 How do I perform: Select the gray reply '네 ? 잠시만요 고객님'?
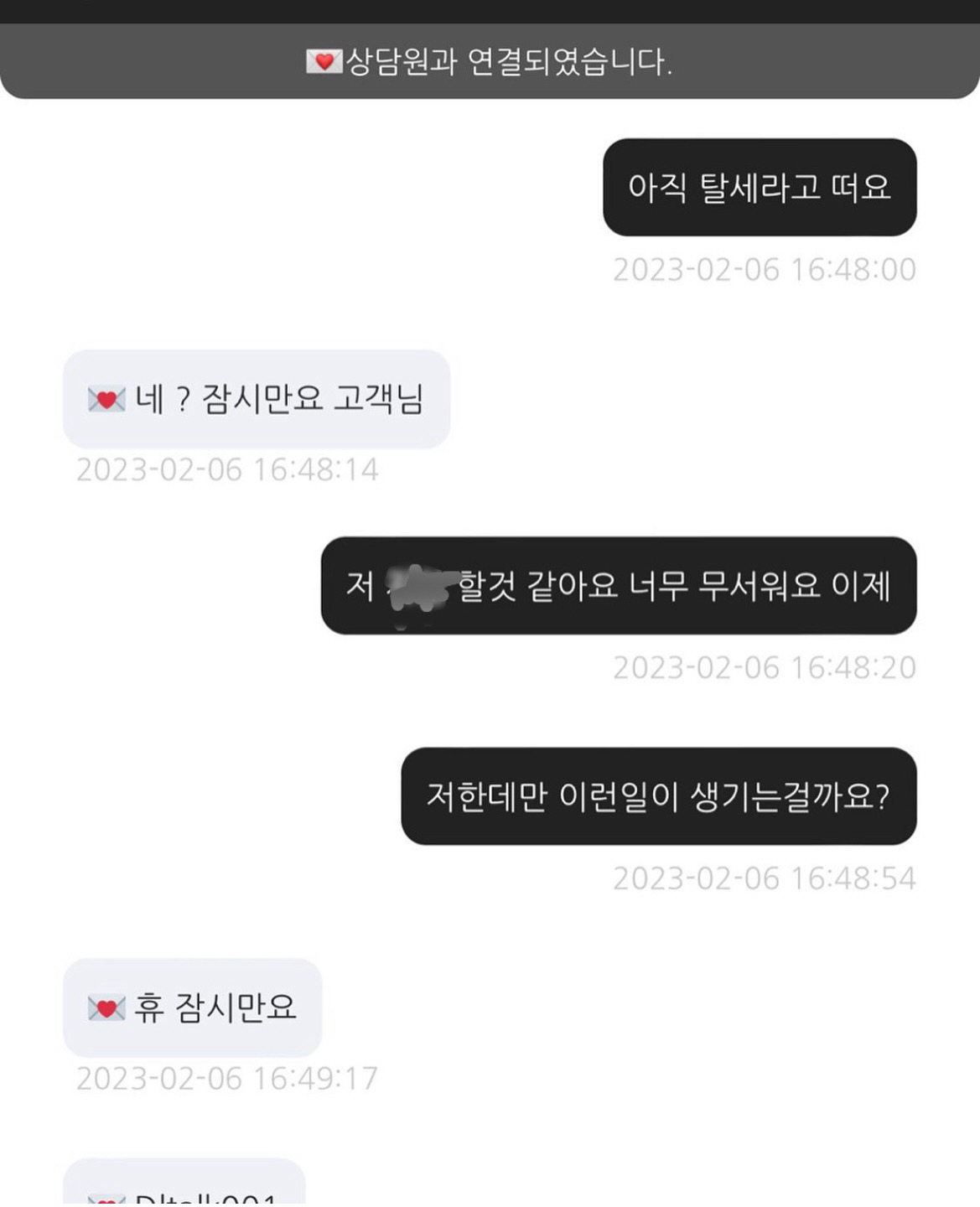pyautogui.click(x=260, y=399)
